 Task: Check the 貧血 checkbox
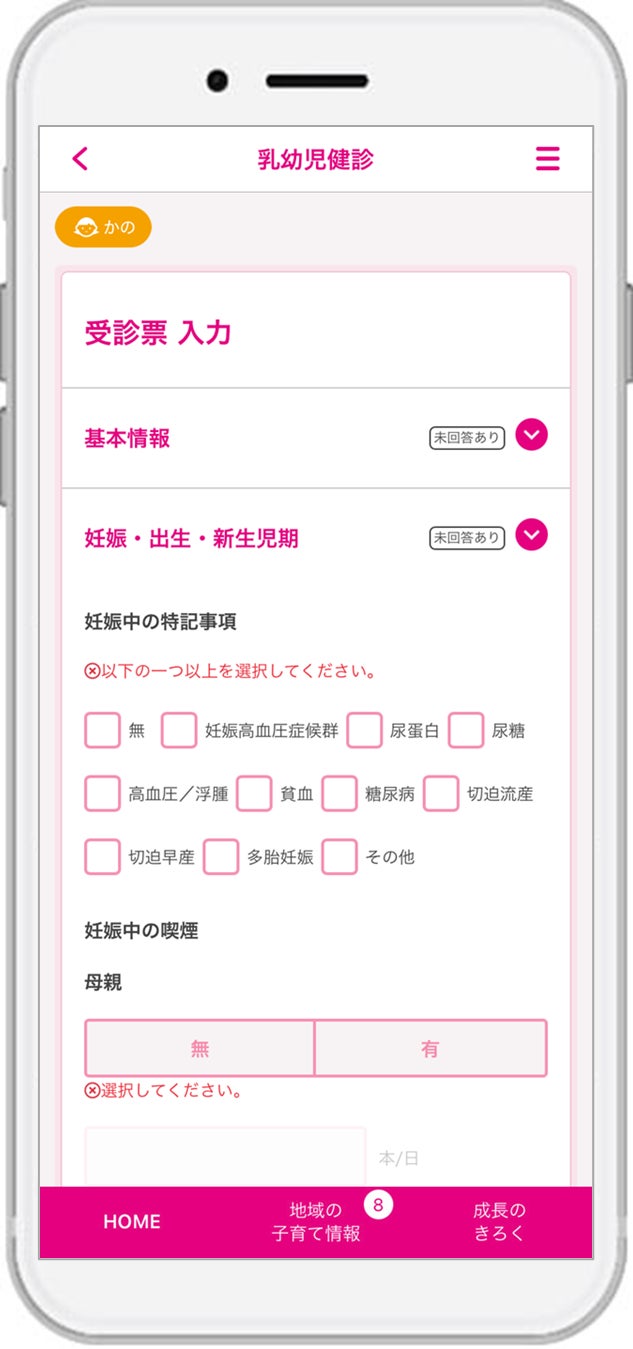point(254,794)
